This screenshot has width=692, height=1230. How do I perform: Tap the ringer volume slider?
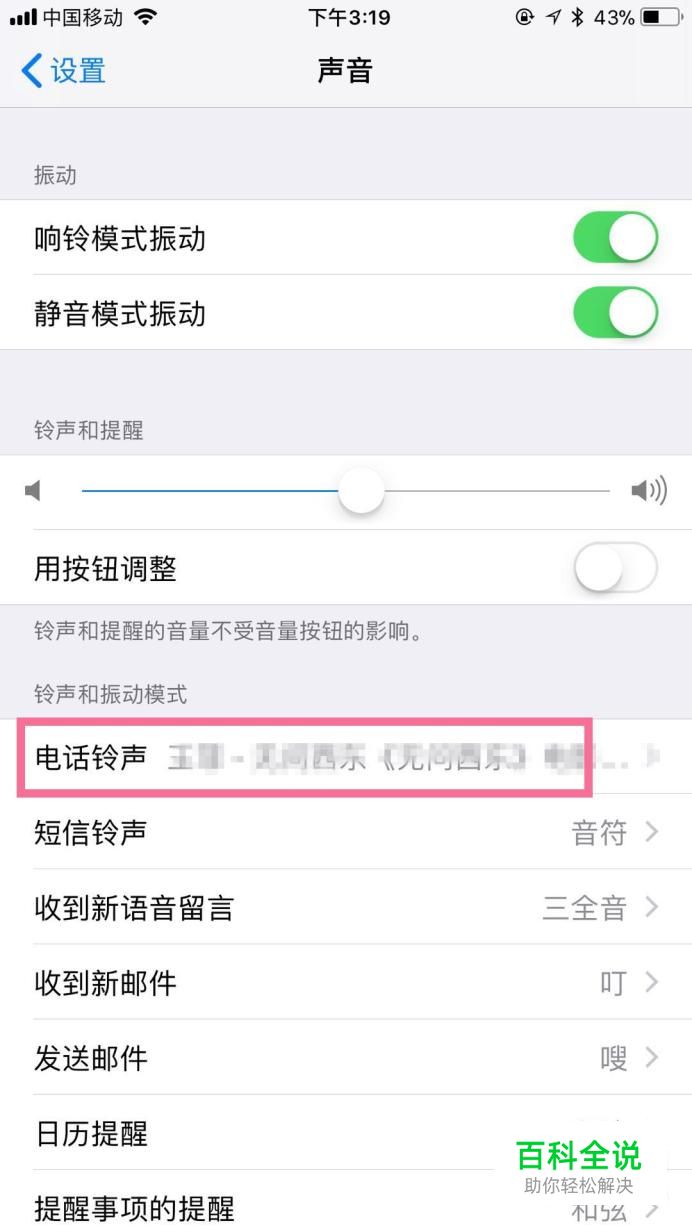346,491
